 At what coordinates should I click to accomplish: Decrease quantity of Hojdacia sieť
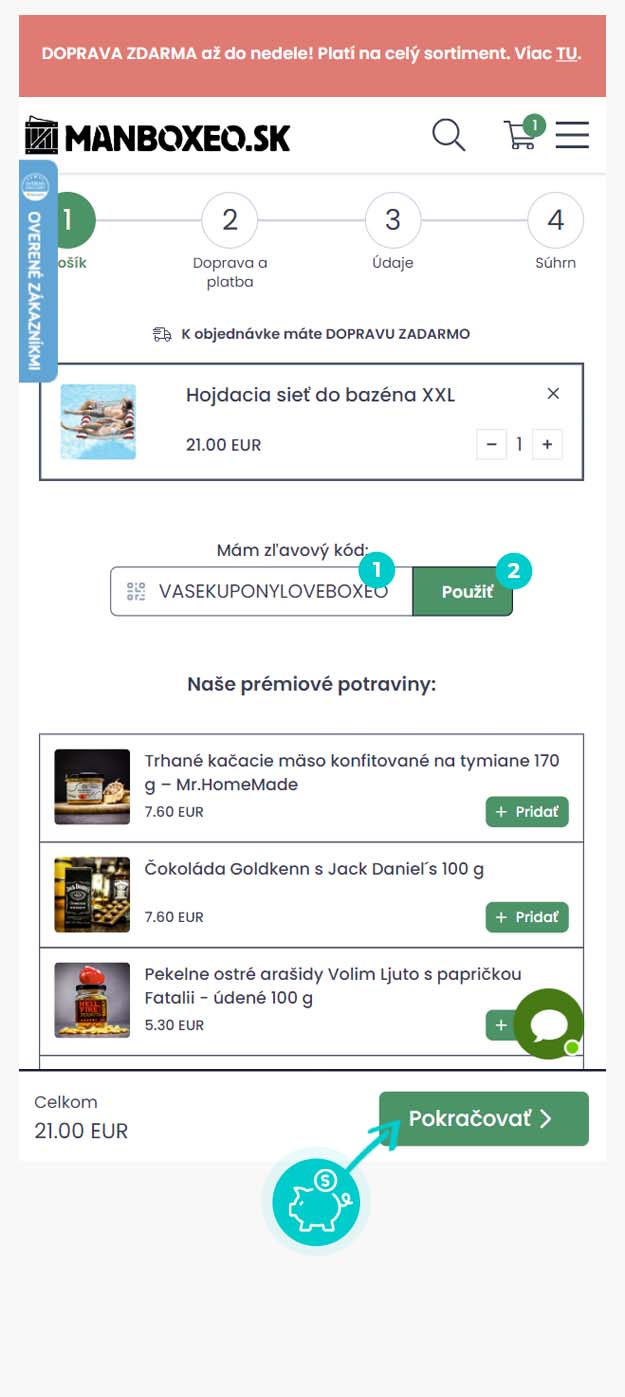pyautogui.click(x=491, y=444)
